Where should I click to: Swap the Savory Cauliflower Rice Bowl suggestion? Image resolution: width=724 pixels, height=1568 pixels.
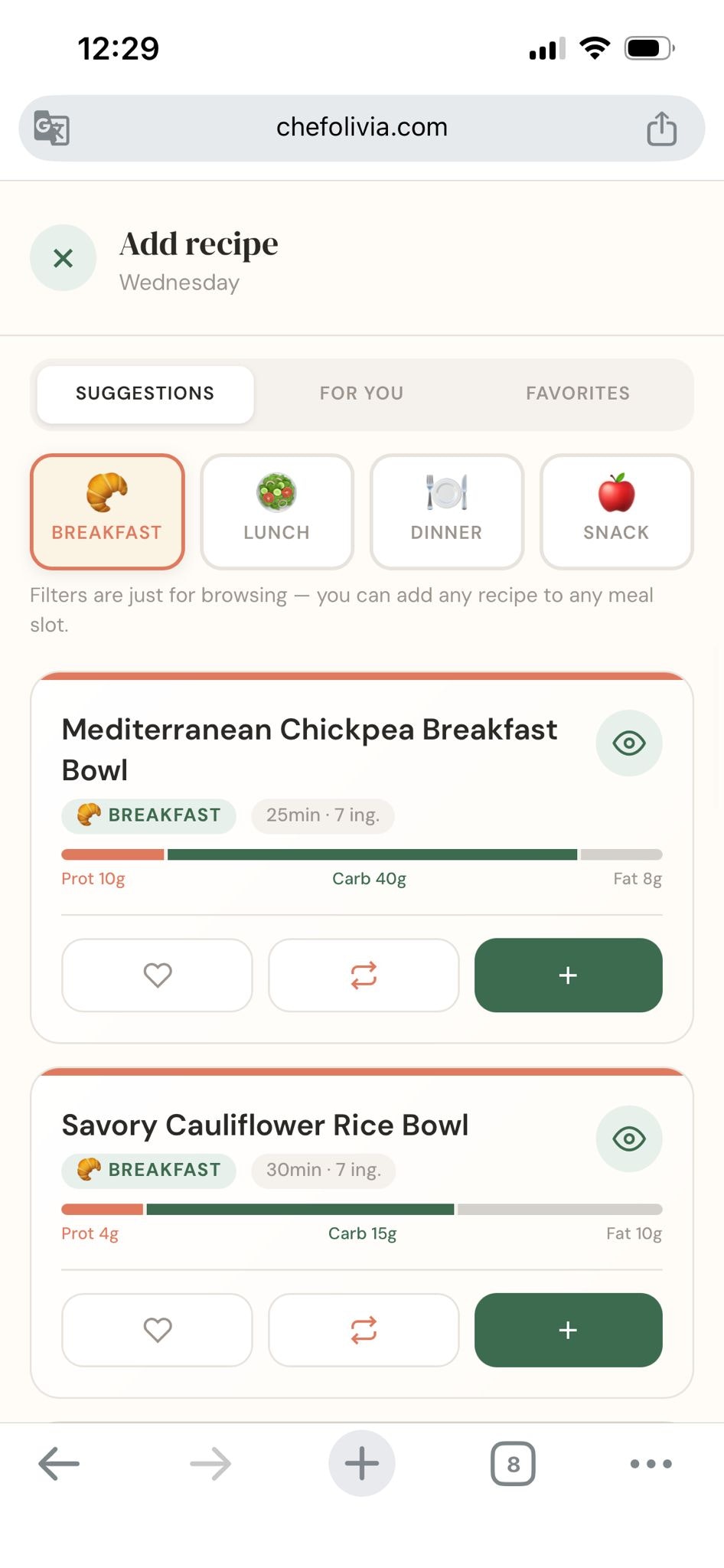click(364, 1330)
